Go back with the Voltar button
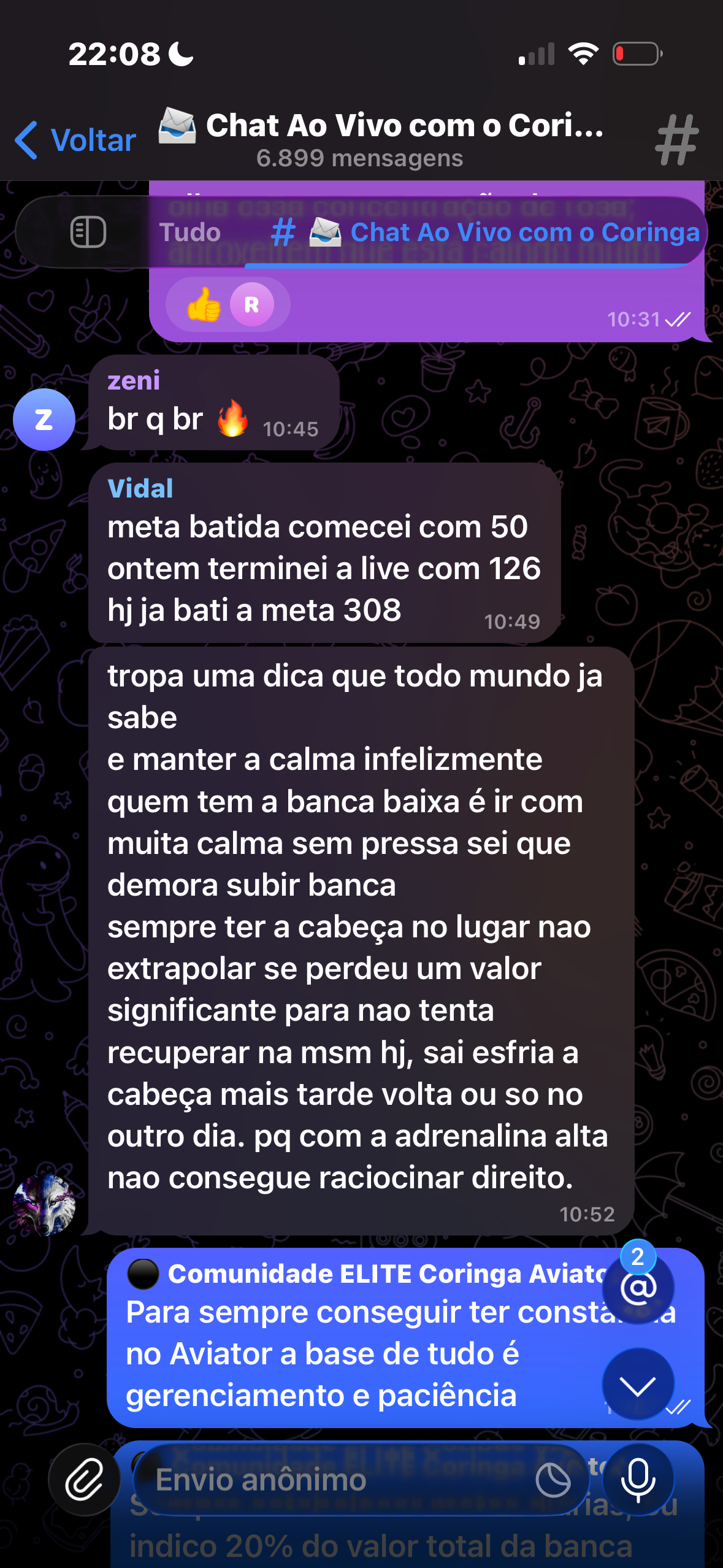Screen dimensions: 723x1568 point(76,140)
